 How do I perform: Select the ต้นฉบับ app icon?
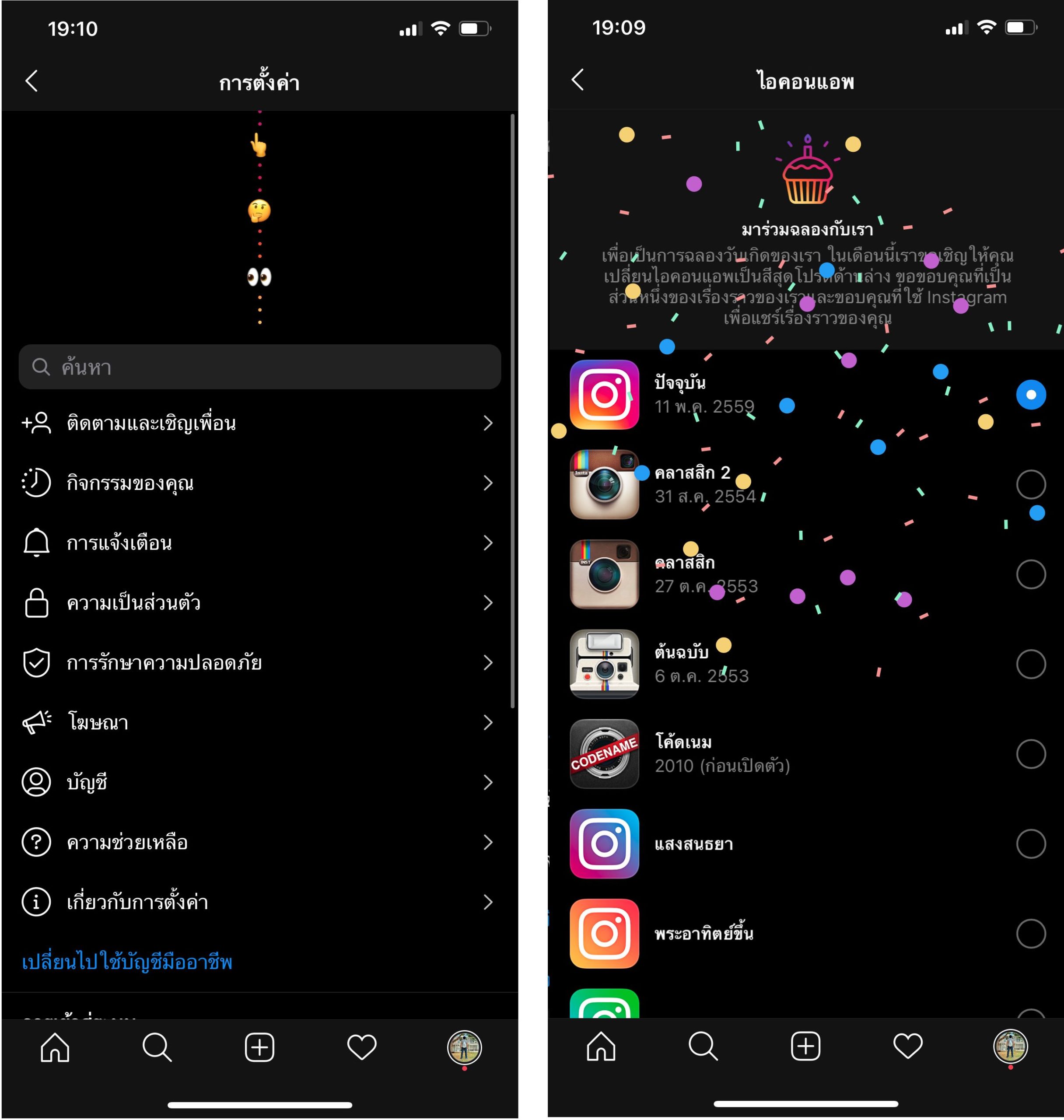[1030, 664]
